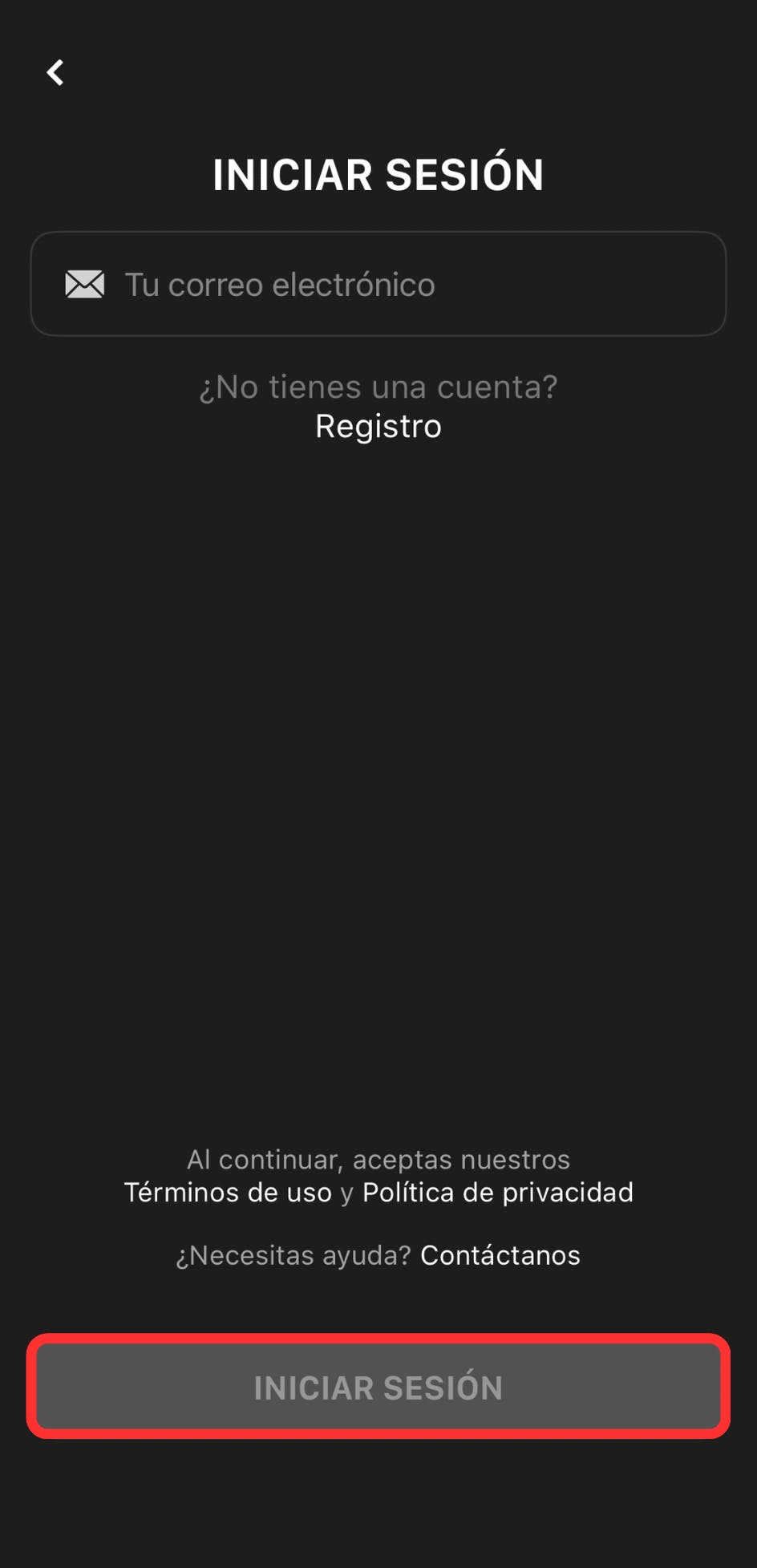Screen dimensions: 757x1568
Task: Open the Registro link
Action: click(378, 426)
